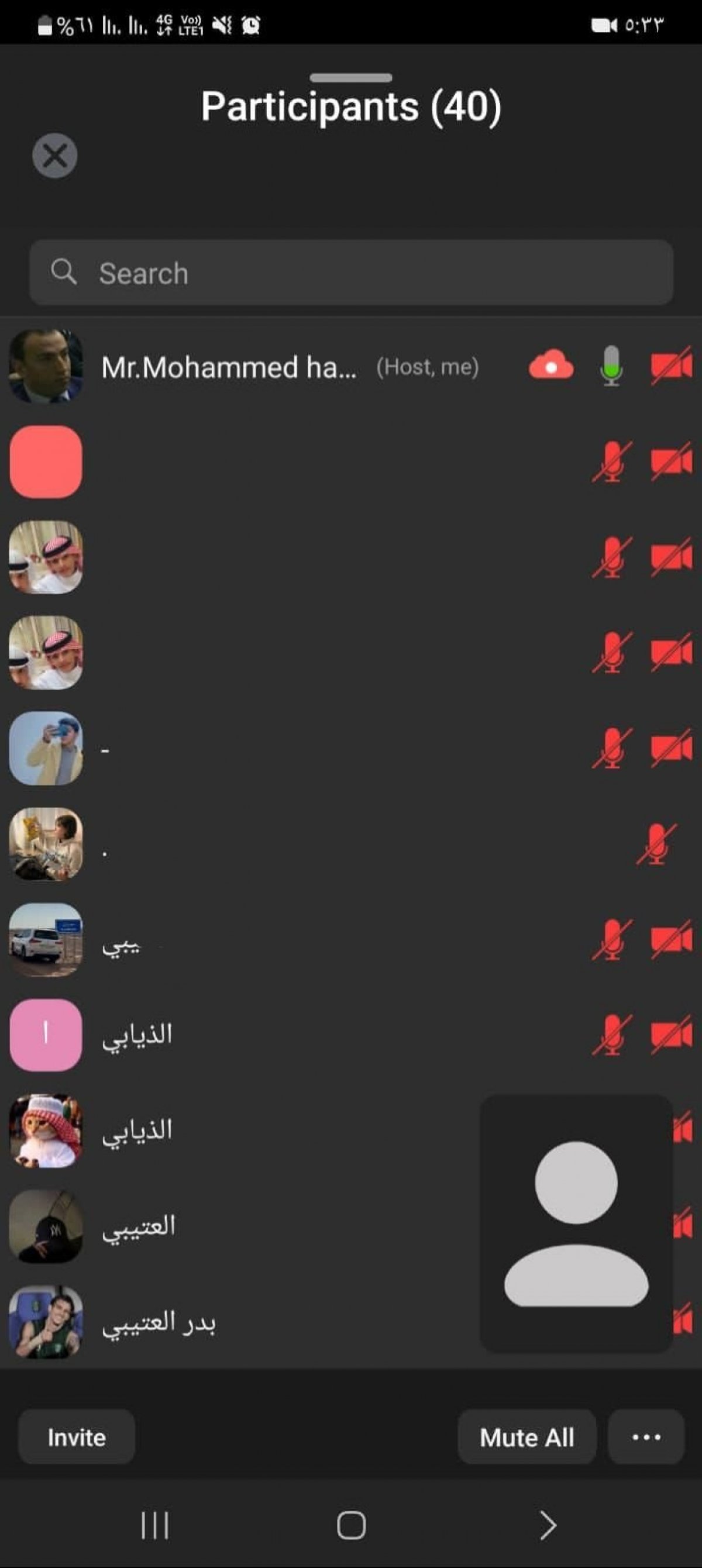This screenshot has height=1568, width=702.
Task: Open host row Mr.Mohammed
Action: [x=352, y=367]
